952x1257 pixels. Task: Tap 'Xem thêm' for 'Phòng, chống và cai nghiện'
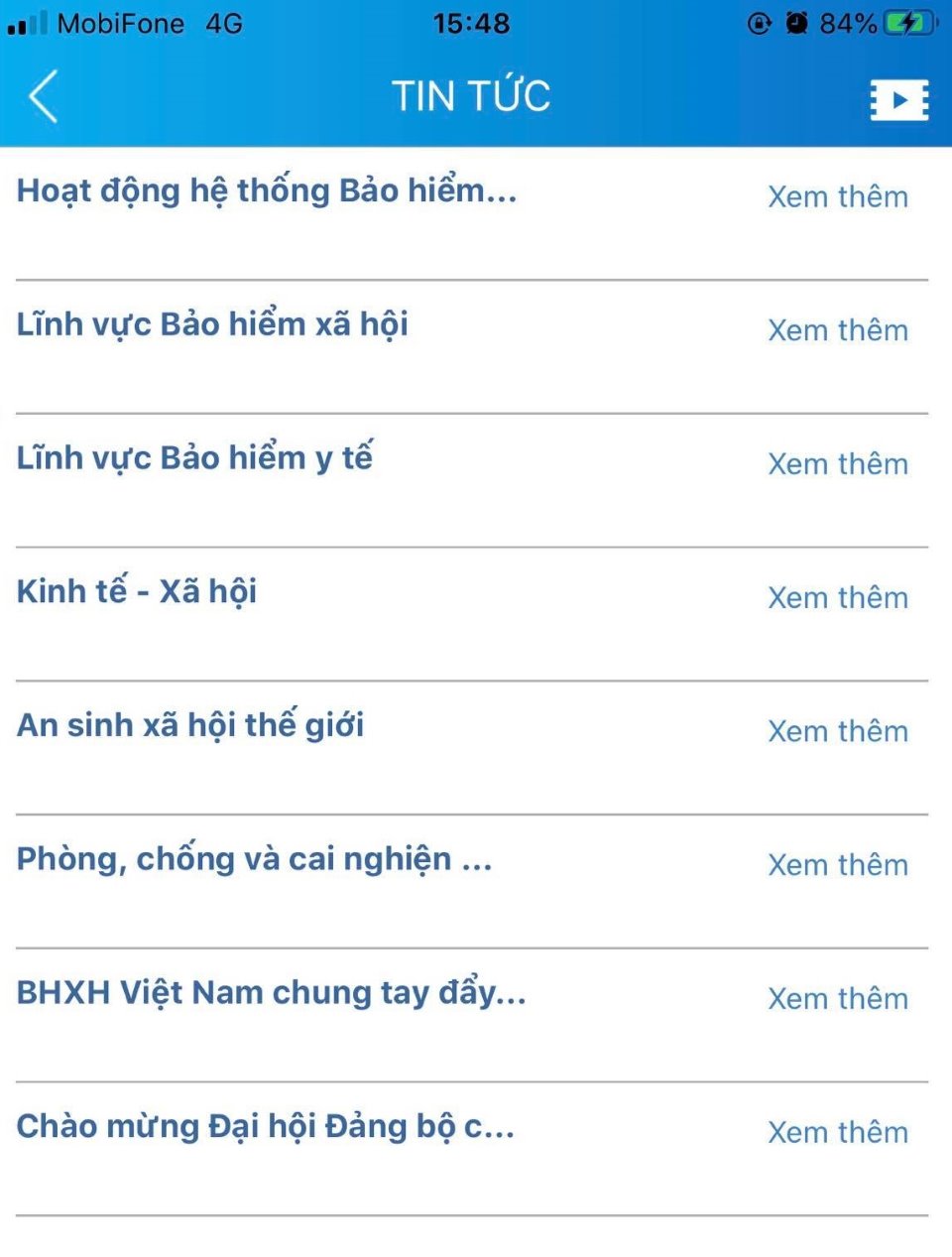(837, 865)
